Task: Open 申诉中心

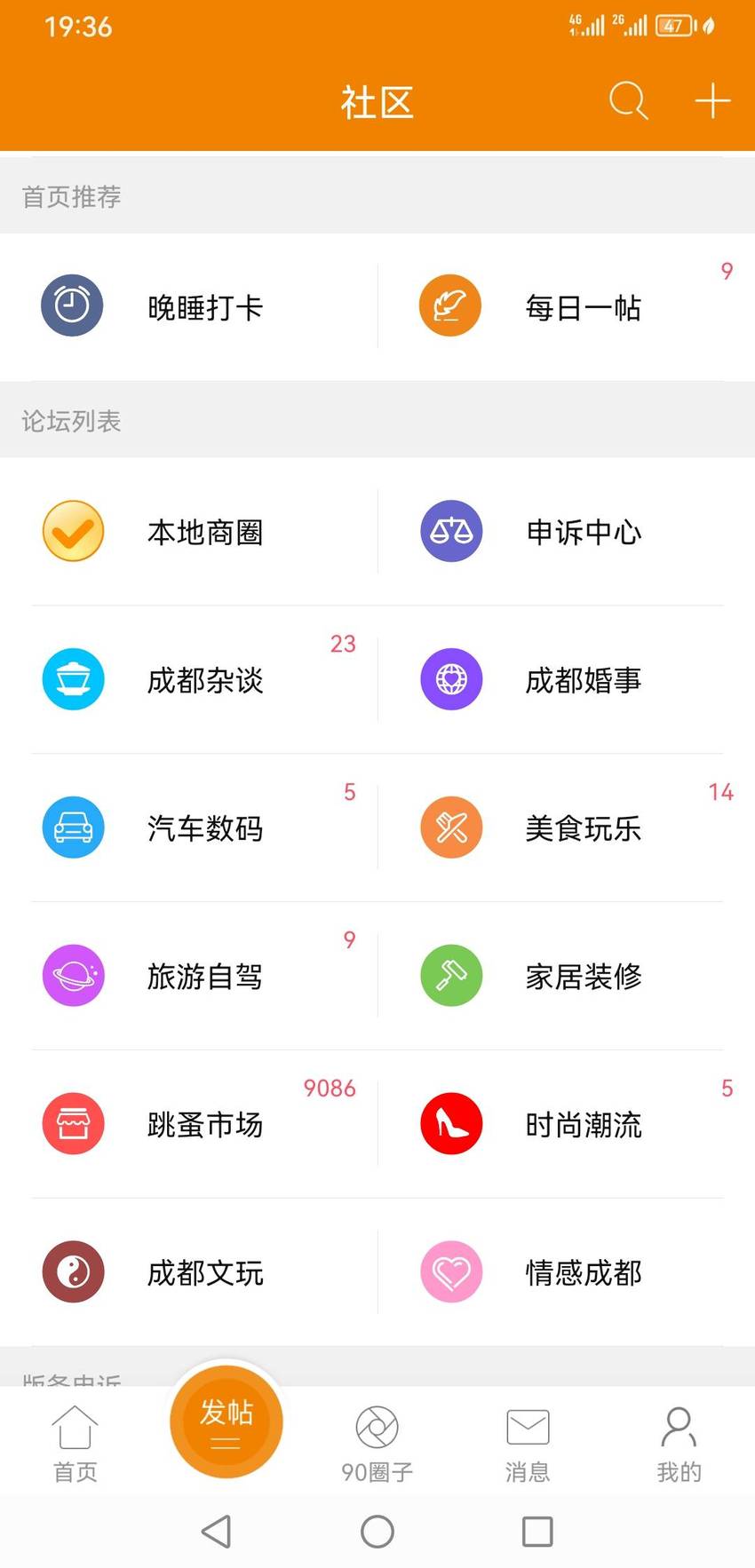Action: click(x=567, y=532)
